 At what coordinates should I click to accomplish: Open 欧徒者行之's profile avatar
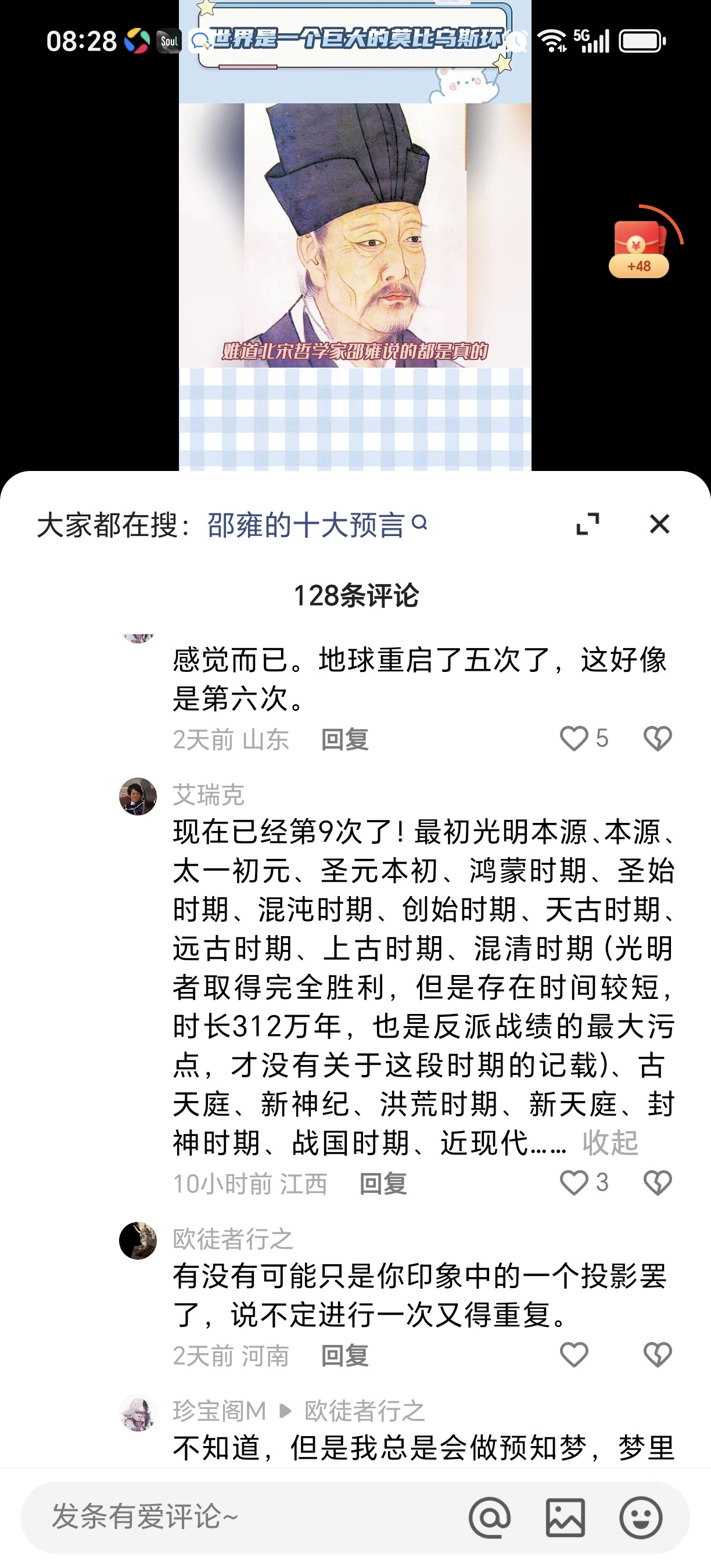coord(138,1240)
